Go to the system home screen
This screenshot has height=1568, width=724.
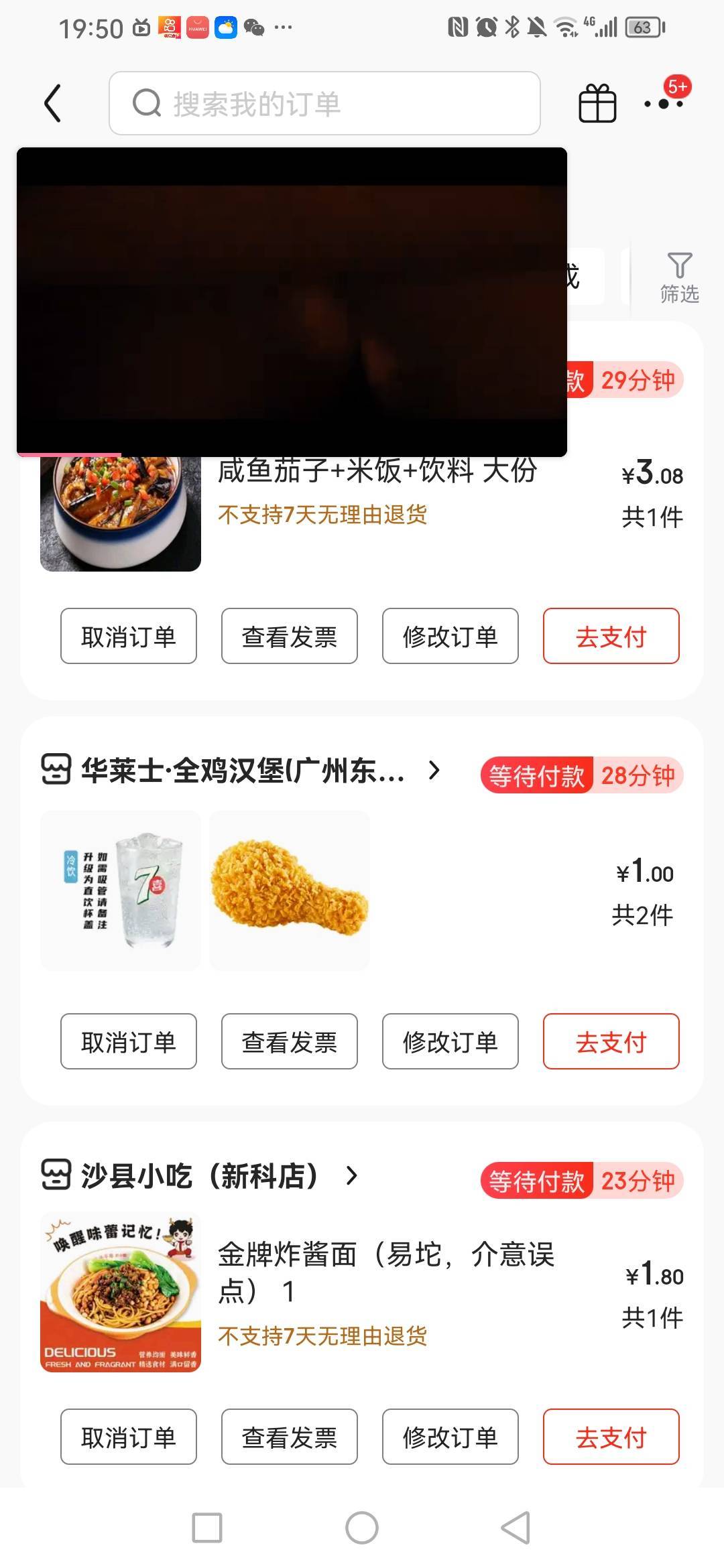point(362,1528)
